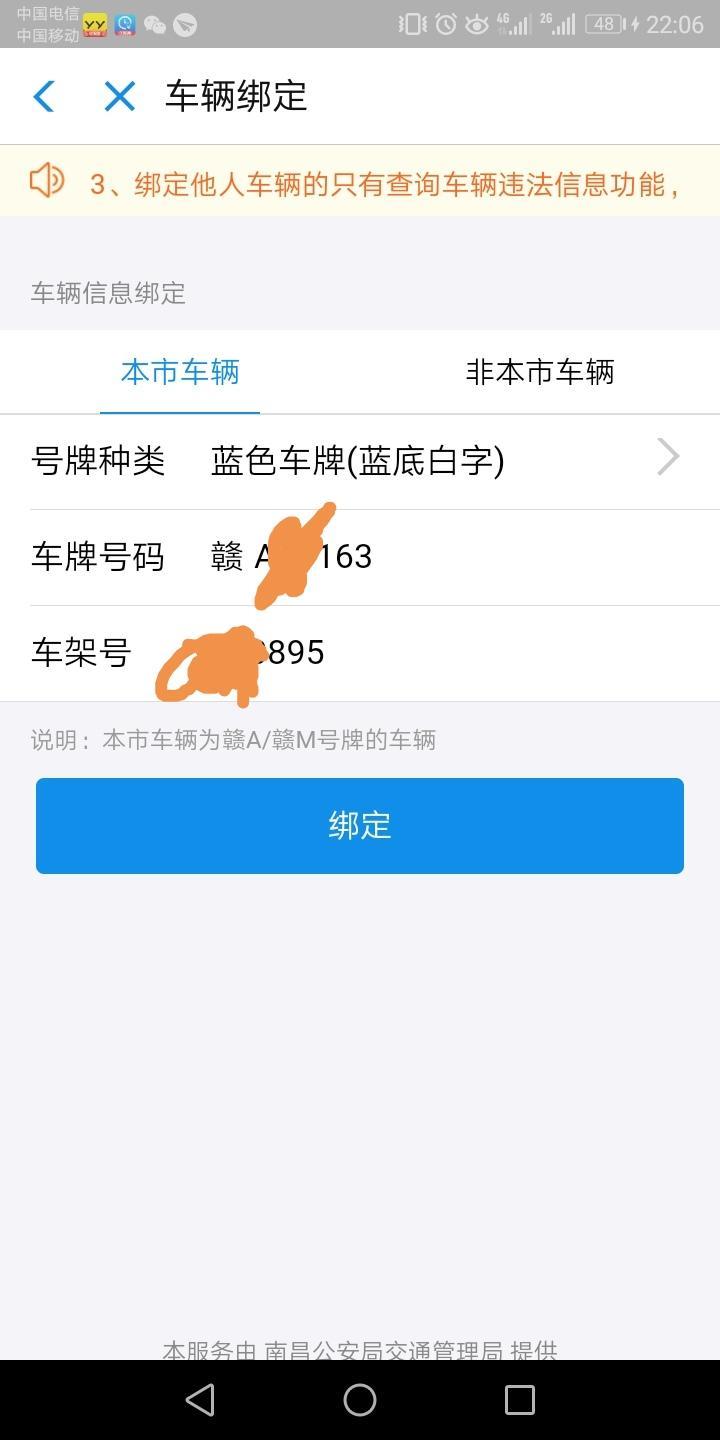The width and height of the screenshot is (720, 1440).
Task: Tap the blue 绑定 button
Action: 360,826
